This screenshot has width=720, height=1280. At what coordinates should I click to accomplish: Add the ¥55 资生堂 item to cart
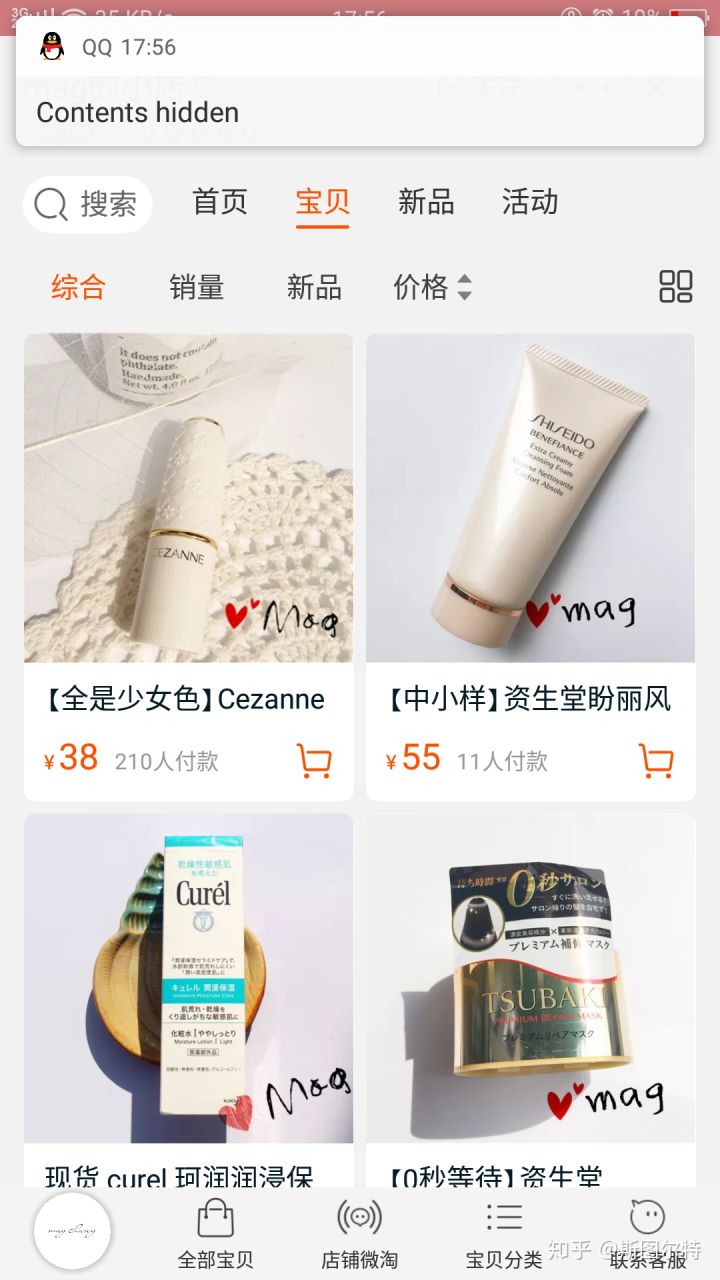click(656, 761)
